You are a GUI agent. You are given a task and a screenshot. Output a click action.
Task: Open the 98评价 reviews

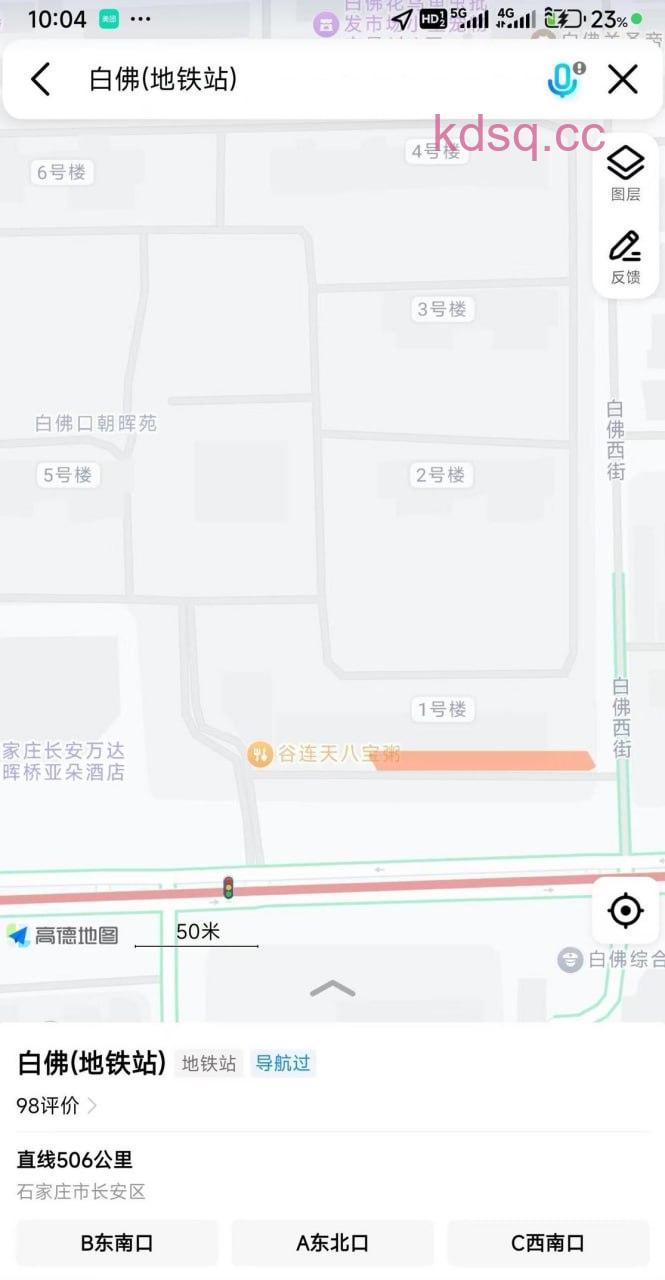click(56, 1105)
